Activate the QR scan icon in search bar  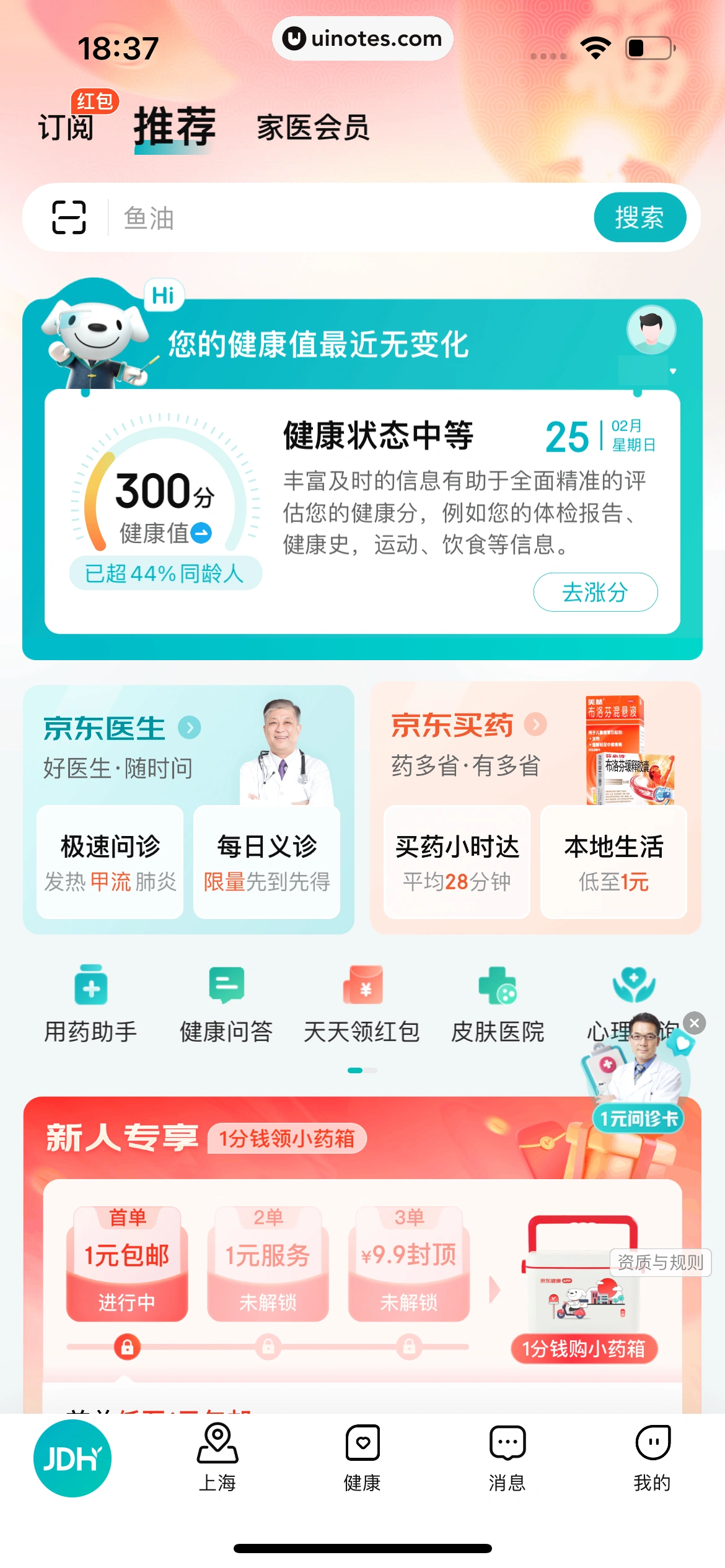pyautogui.click(x=69, y=217)
